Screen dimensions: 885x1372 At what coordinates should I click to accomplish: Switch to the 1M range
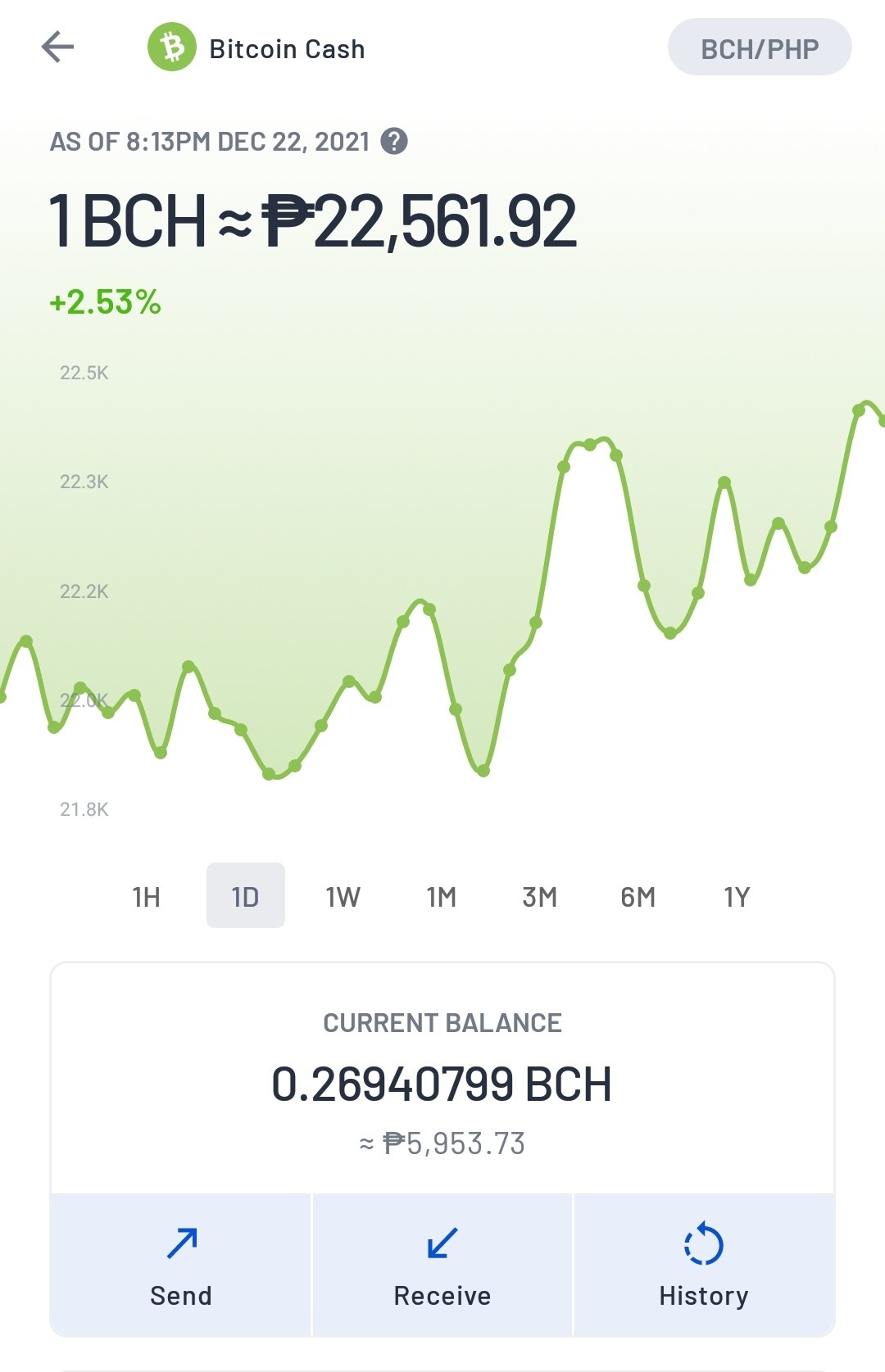click(x=442, y=895)
